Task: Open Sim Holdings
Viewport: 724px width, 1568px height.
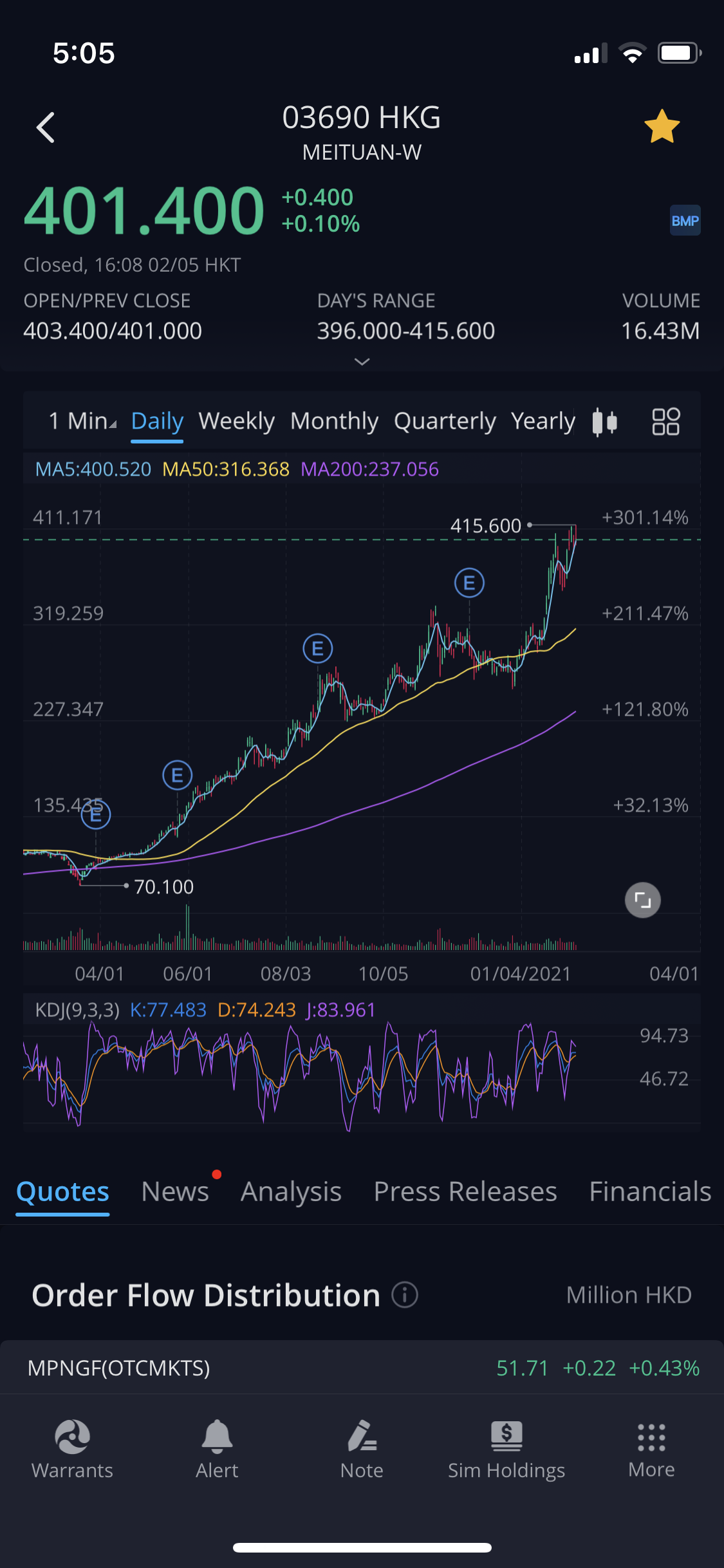Action: click(506, 1449)
